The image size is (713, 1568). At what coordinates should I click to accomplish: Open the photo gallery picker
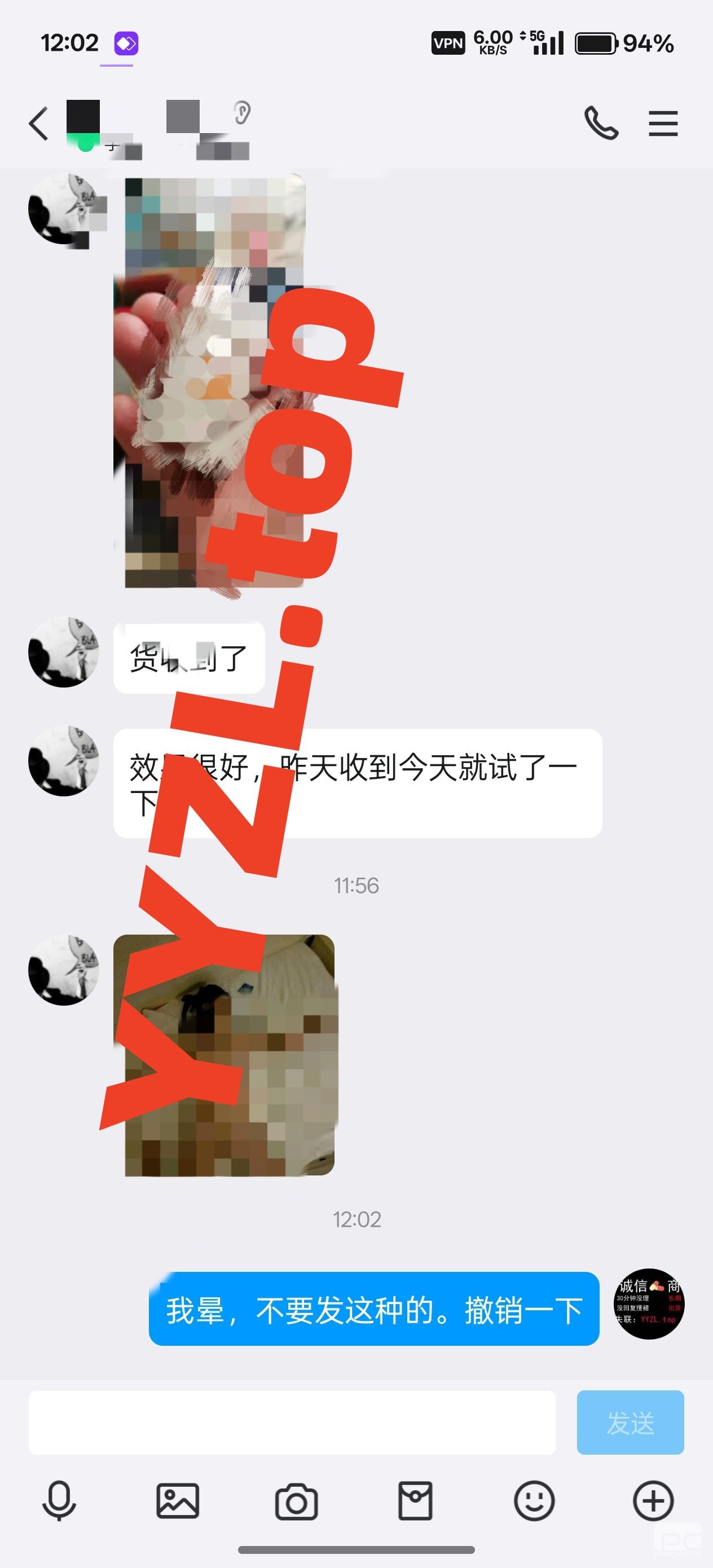click(x=178, y=1501)
